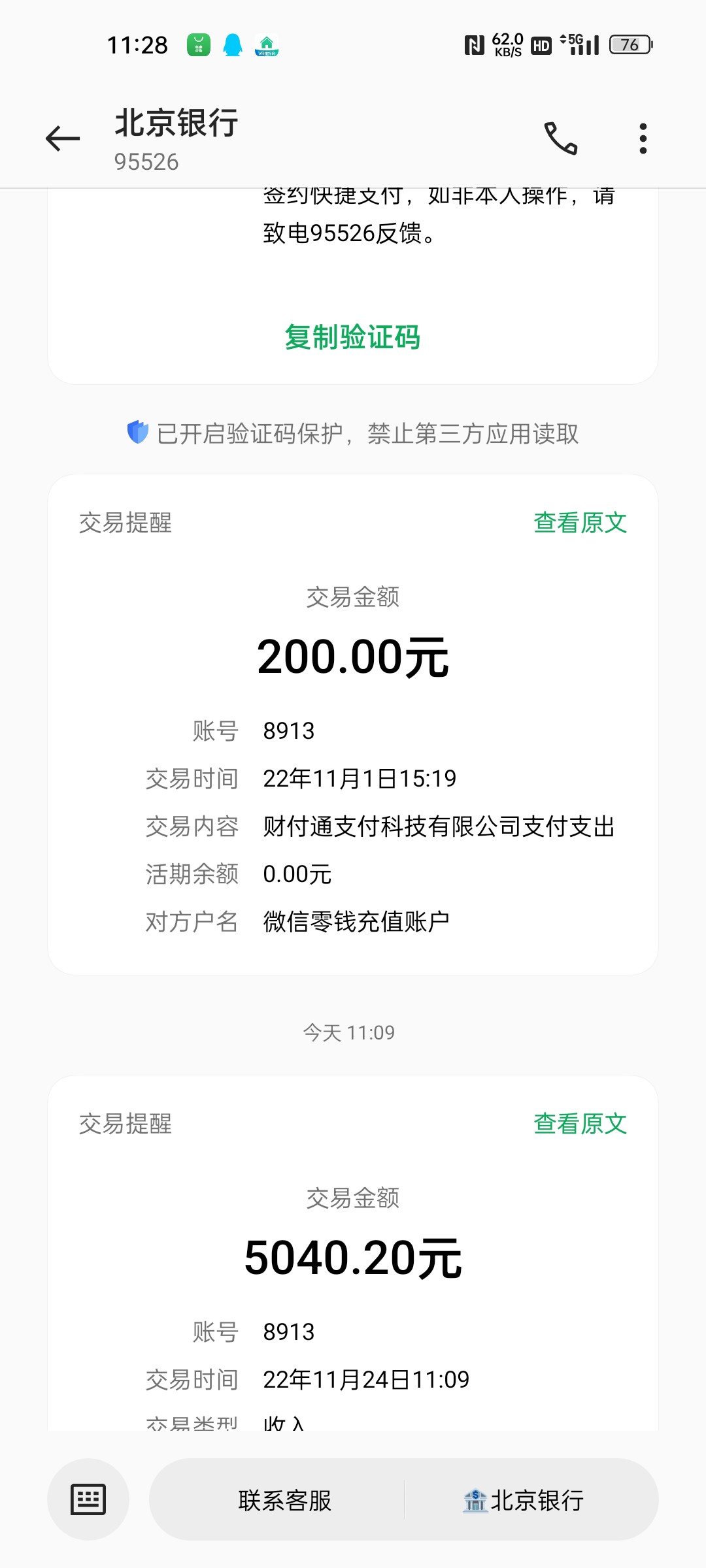
Task: Tap 复制验证码 to copy the code
Action: 352,338
